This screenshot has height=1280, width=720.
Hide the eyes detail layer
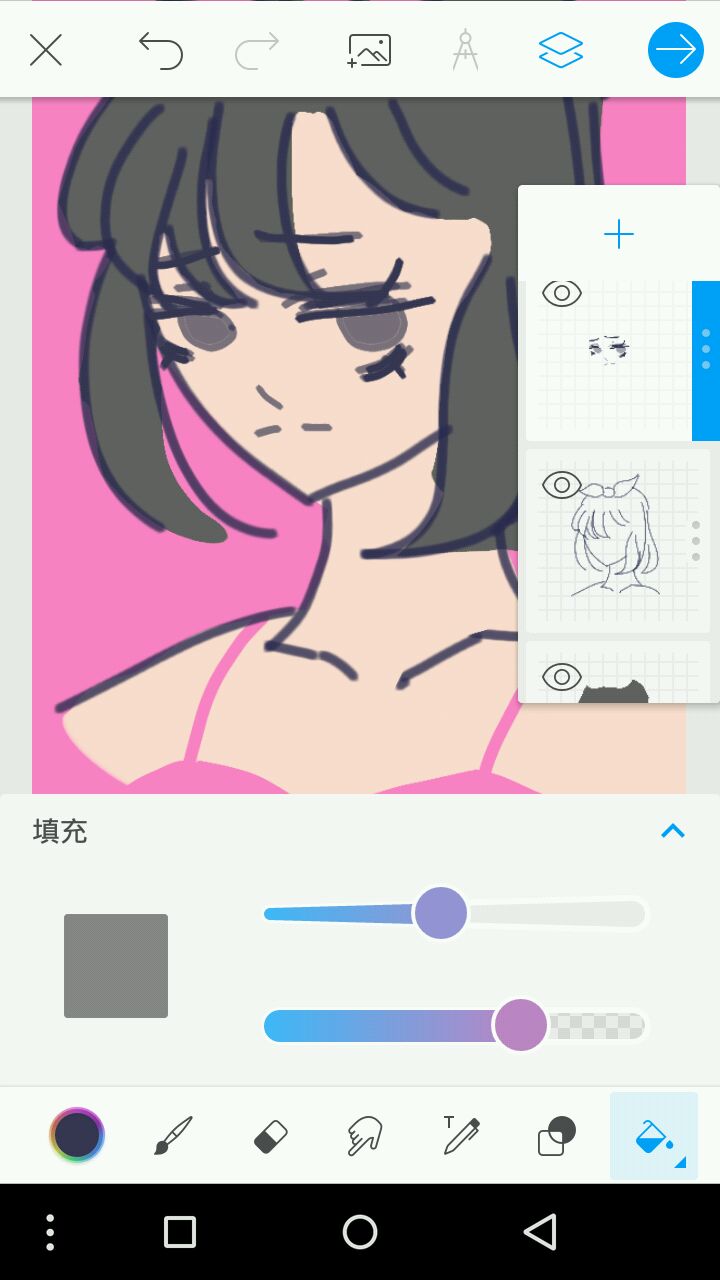[562, 294]
